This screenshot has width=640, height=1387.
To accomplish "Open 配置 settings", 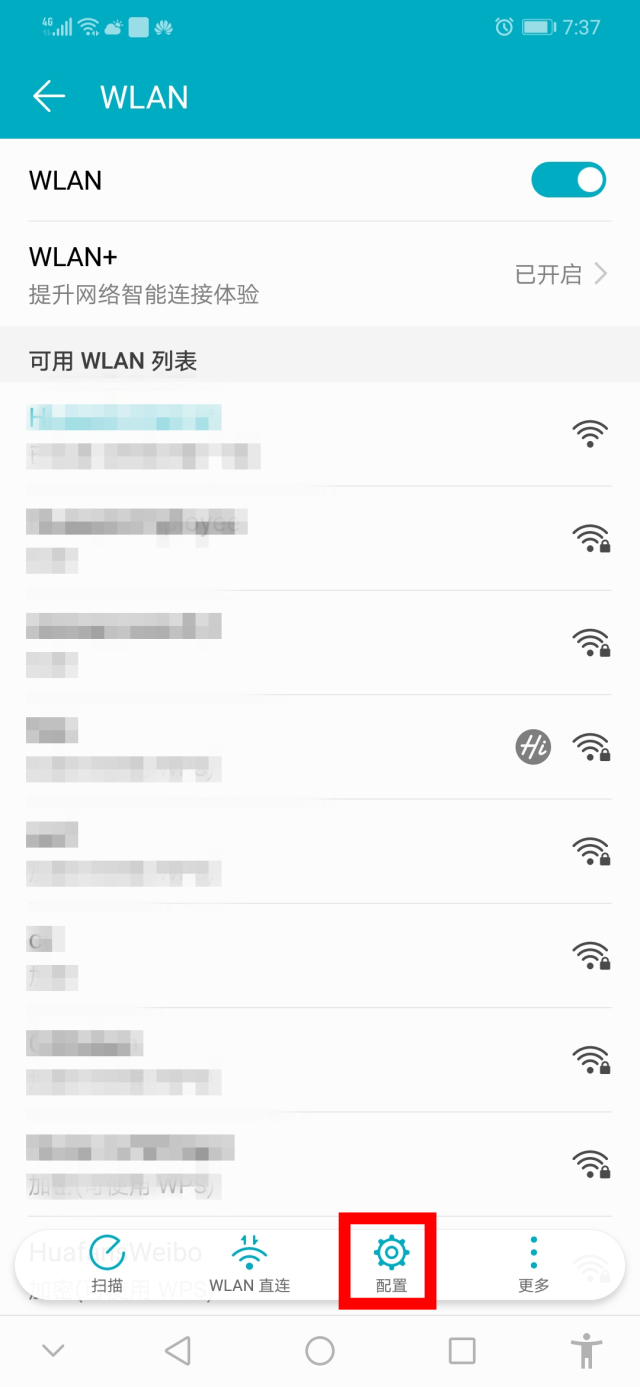I will pos(391,1264).
